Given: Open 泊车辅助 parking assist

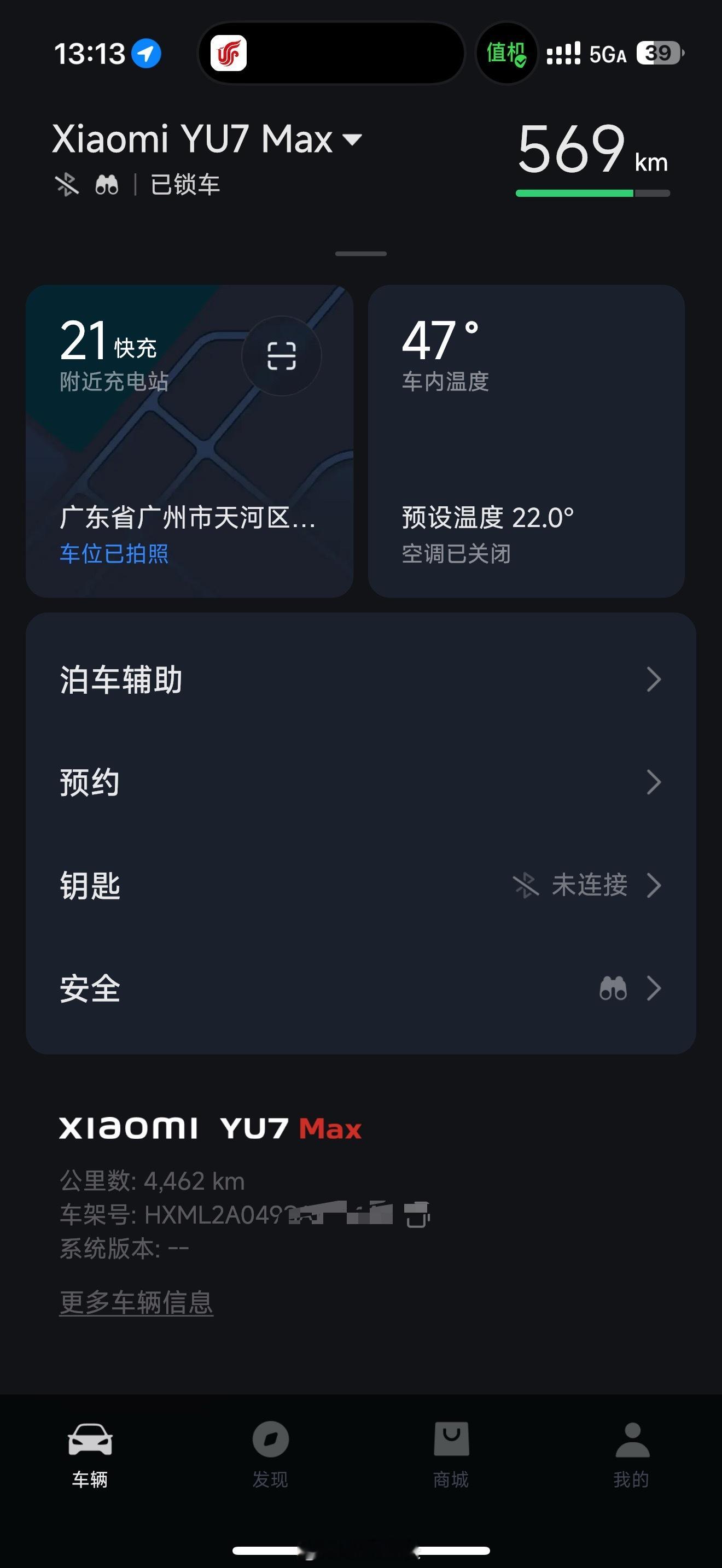Looking at the screenshot, I should pyautogui.click(x=360, y=680).
